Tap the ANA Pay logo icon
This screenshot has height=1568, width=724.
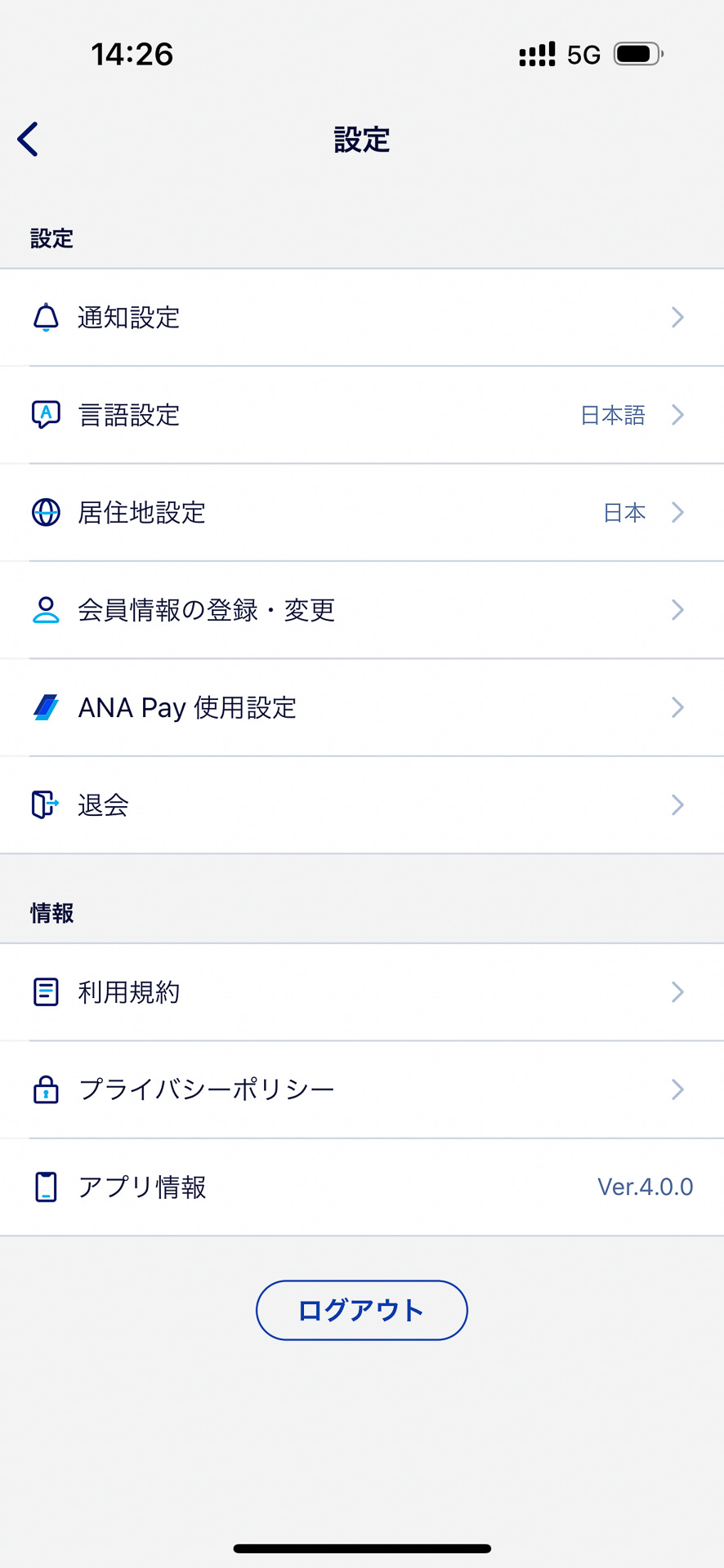click(46, 707)
